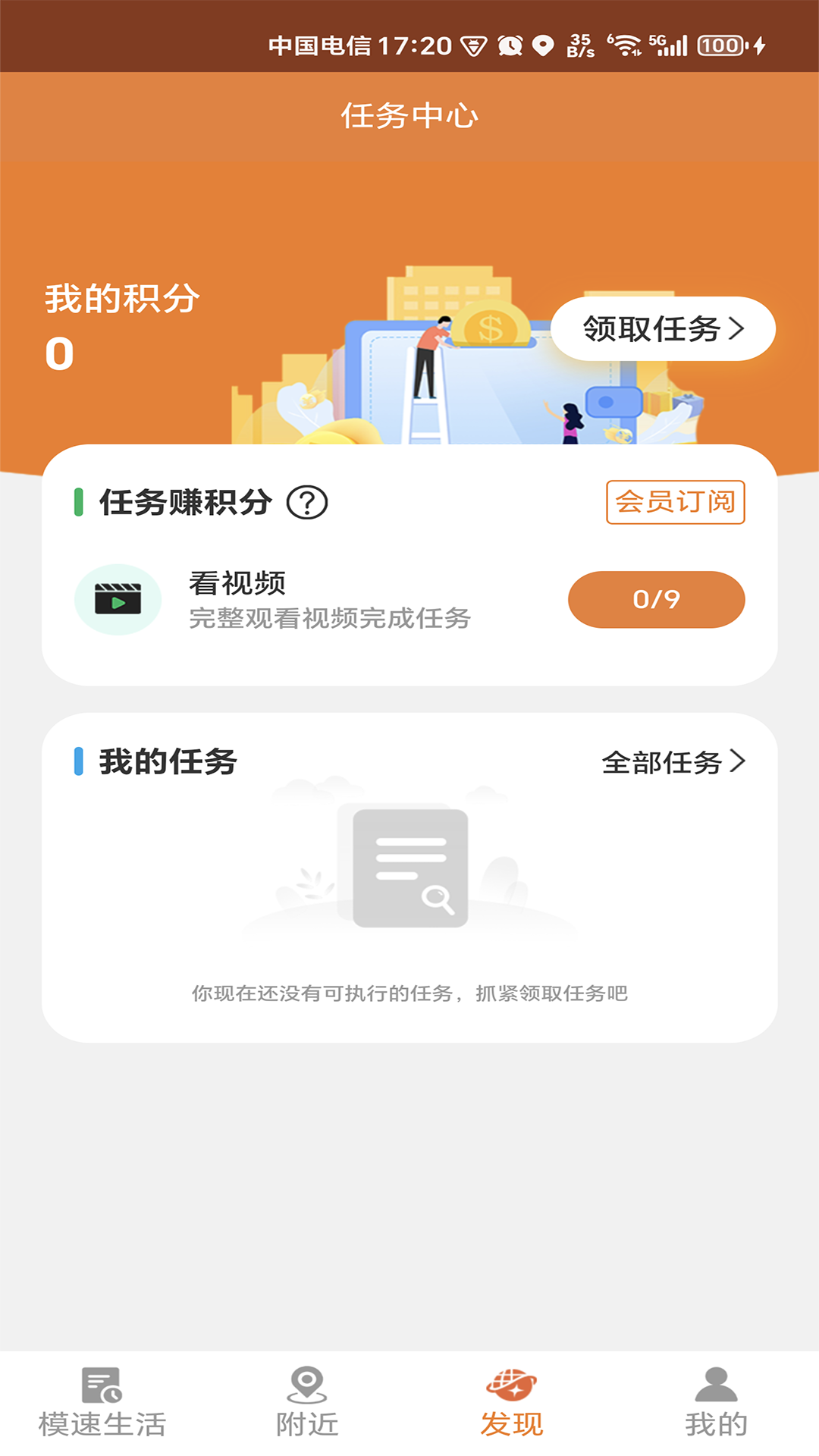Viewport: 819px width, 1456px height.
Task: Open the 看视频 video task icon
Action: (118, 599)
